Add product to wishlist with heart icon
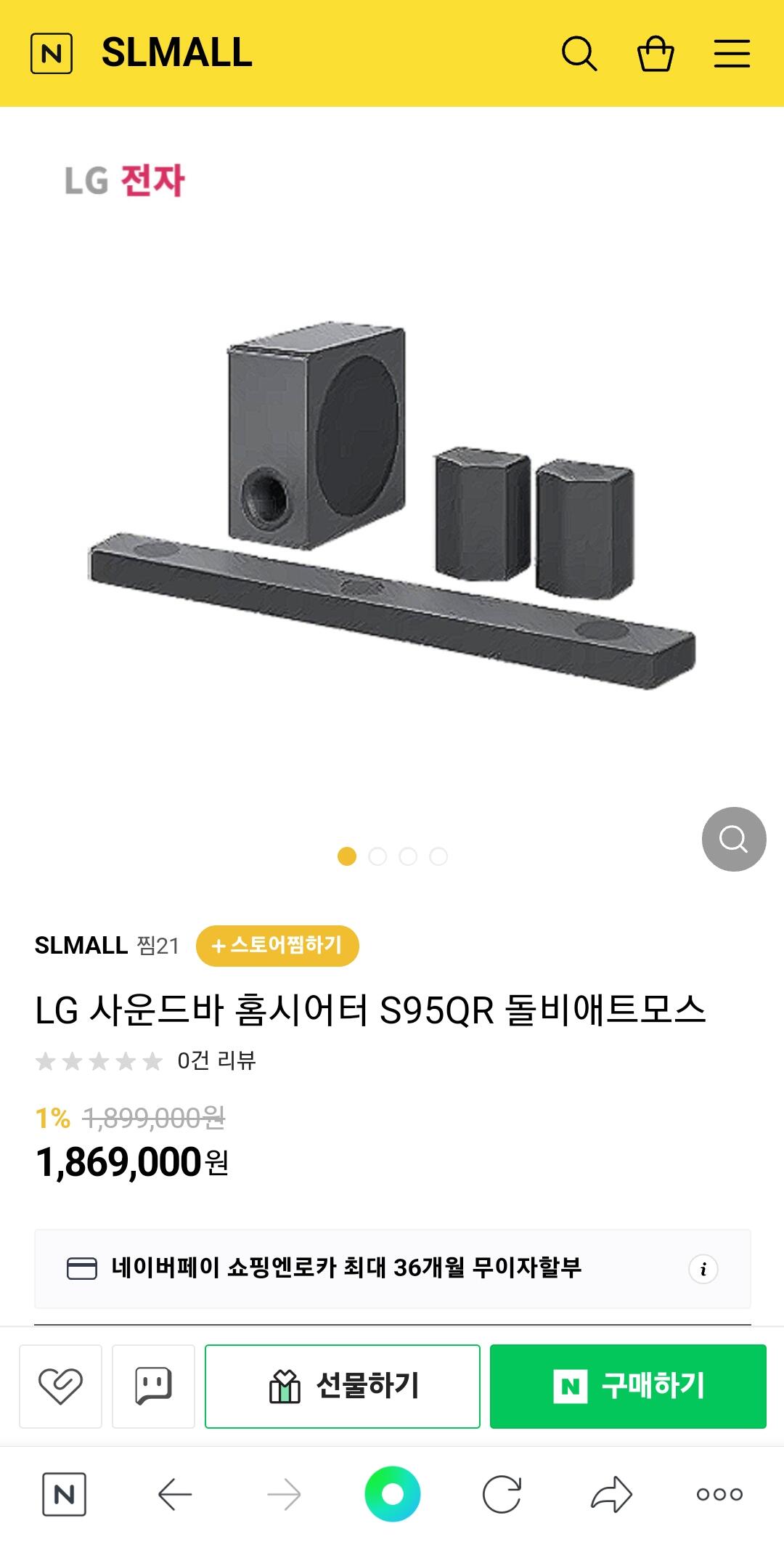784x1542 pixels. tap(60, 1386)
